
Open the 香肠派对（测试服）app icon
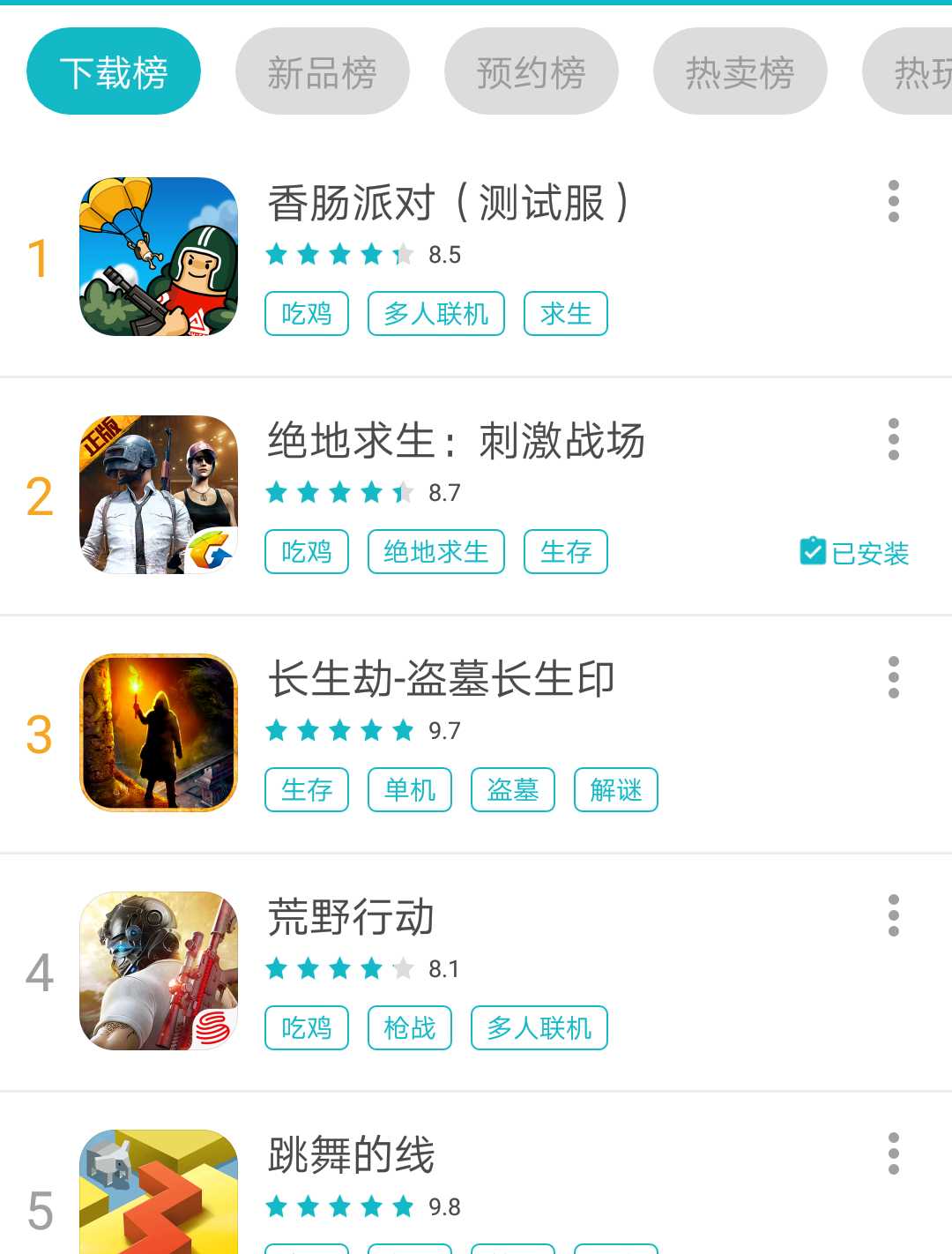click(x=158, y=255)
